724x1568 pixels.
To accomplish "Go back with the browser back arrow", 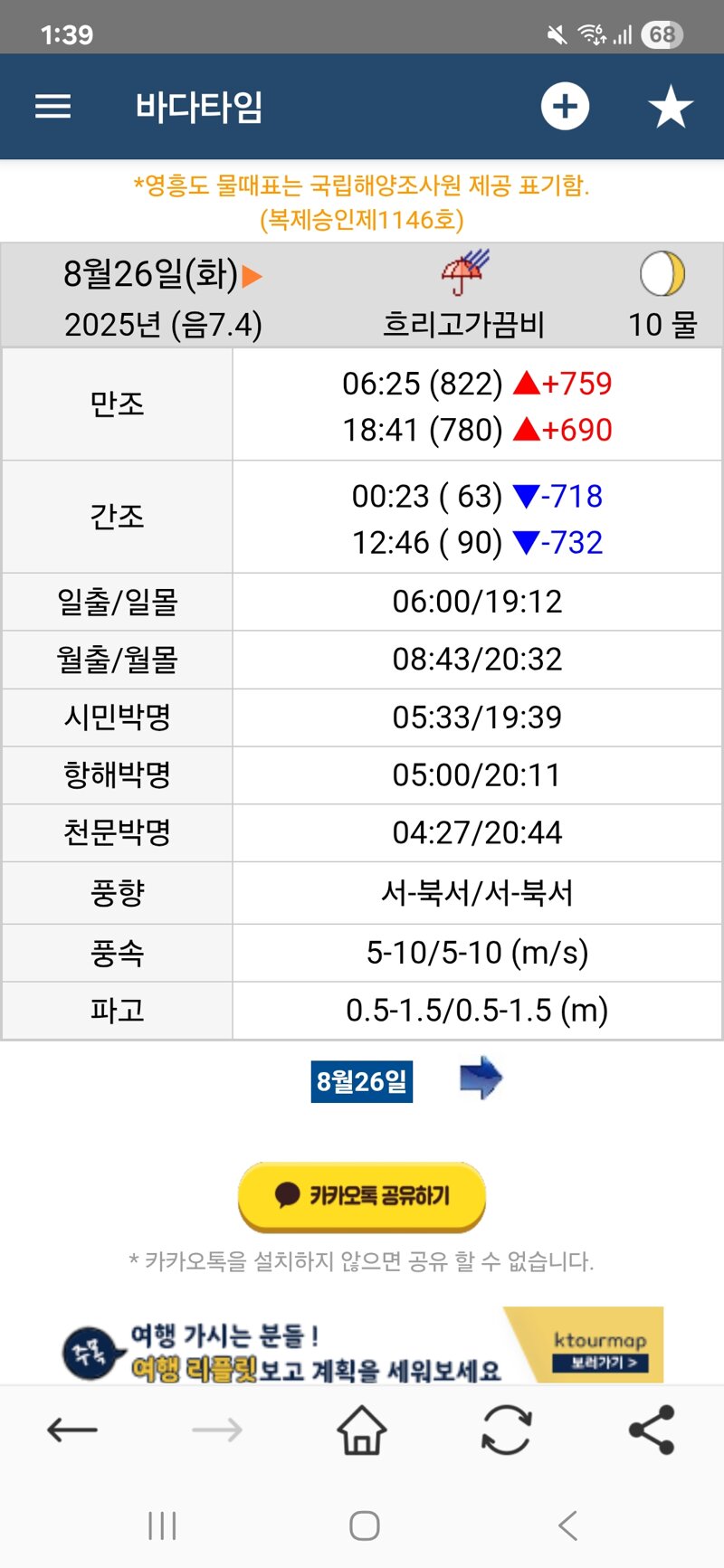I will coord(72,1430).
